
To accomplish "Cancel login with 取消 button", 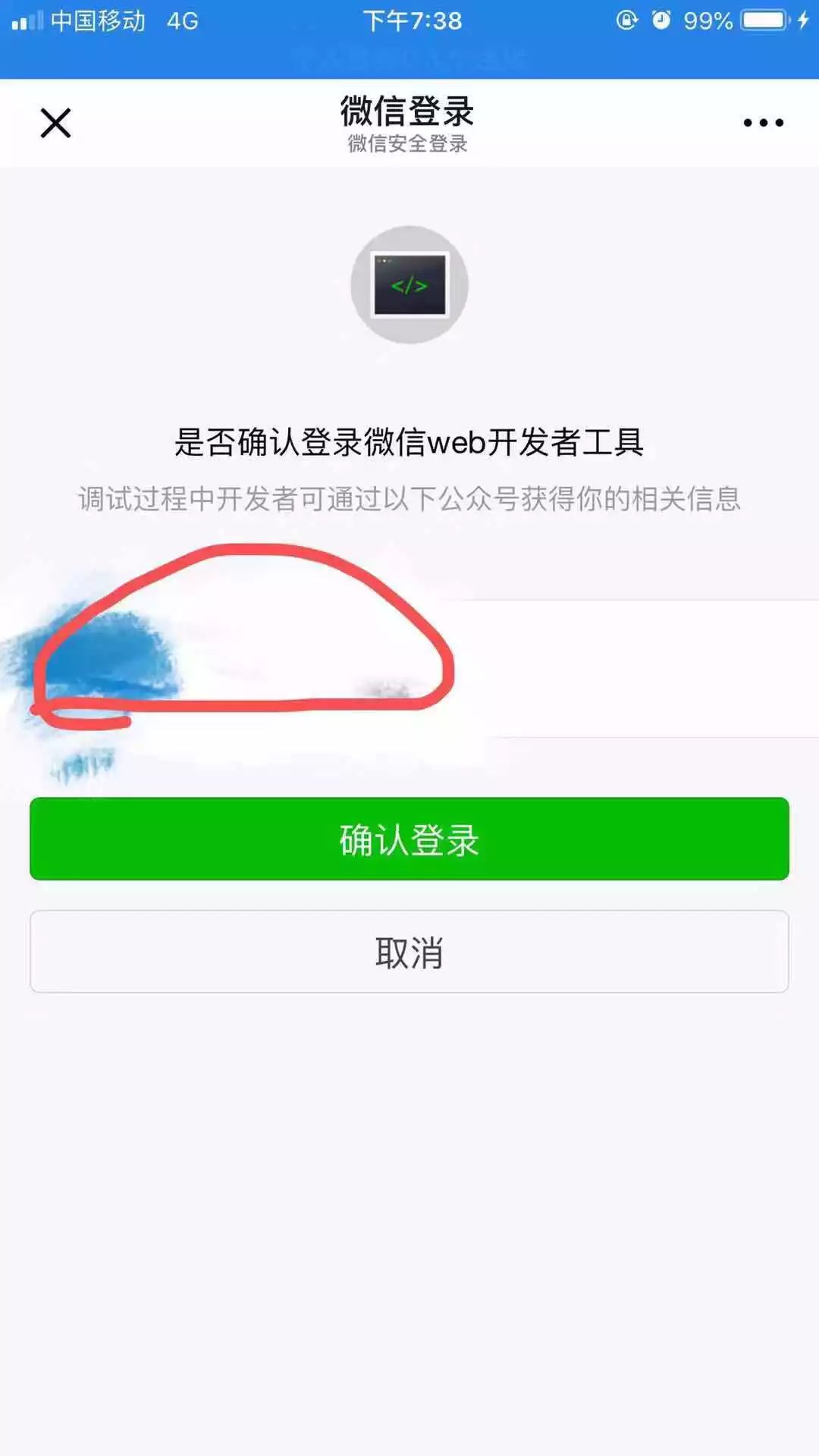I will point(409,952).
